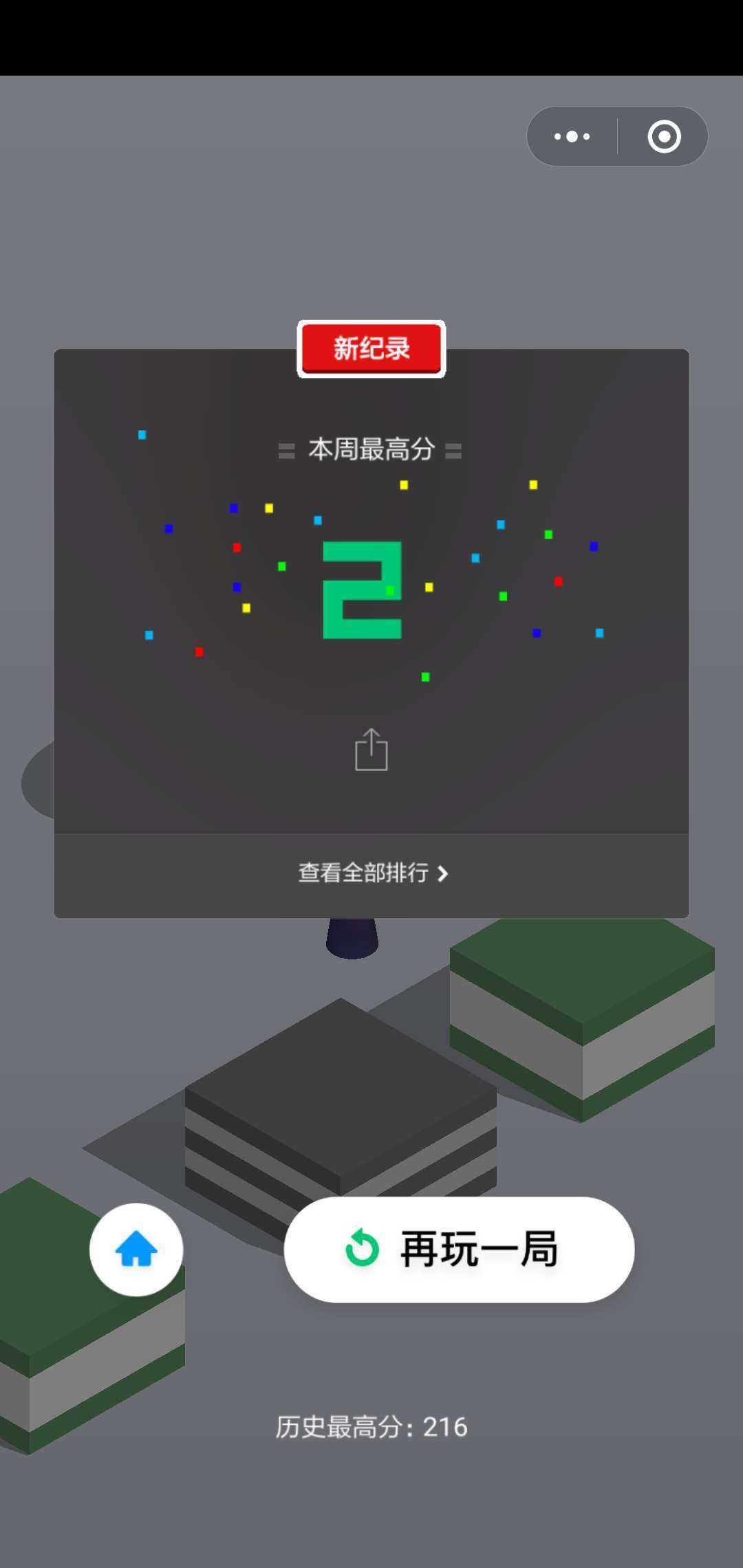743x1568 pixels.
Task: Tap the green replay arrow icon
Action: click(360, 1252)
